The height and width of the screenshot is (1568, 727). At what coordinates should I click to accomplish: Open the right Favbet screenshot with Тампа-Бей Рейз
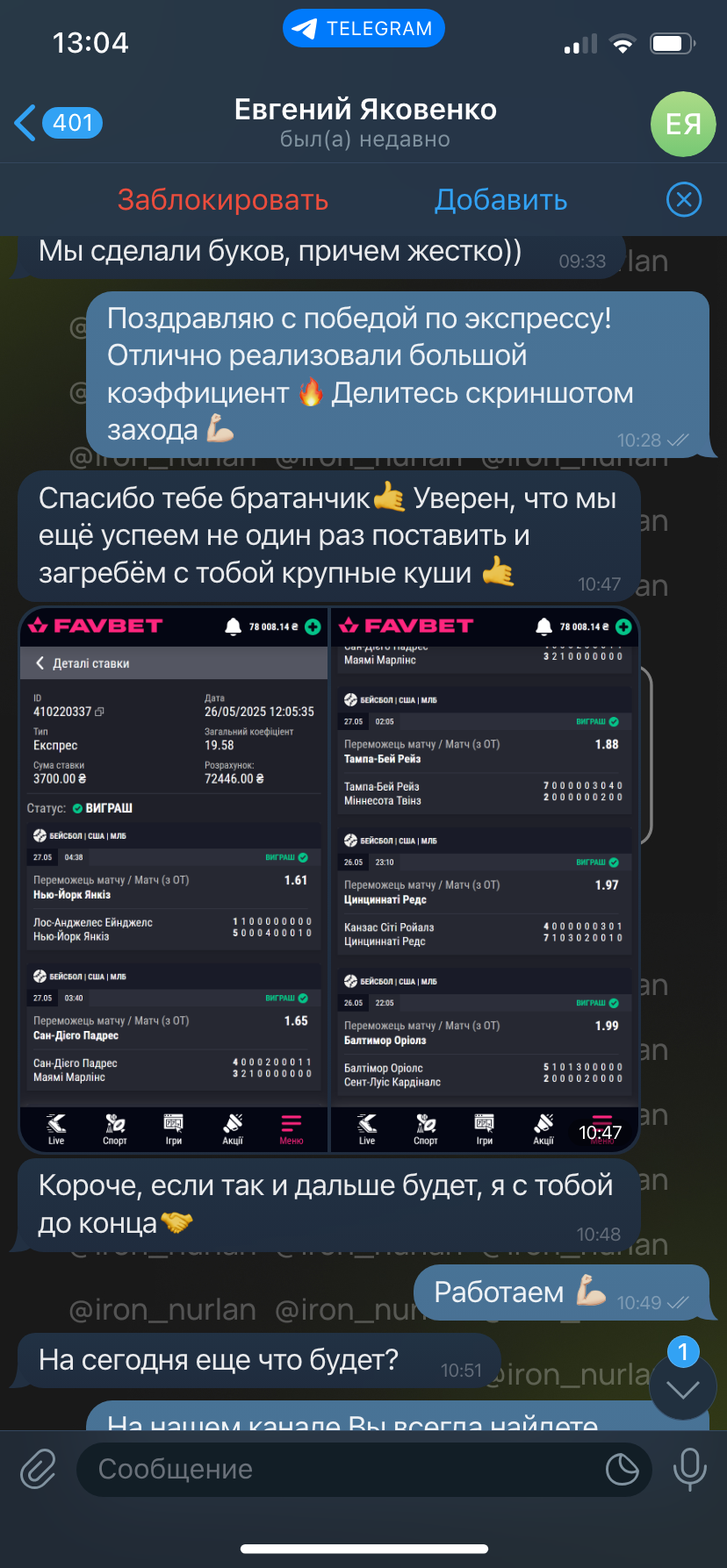[x=485, y=880]
